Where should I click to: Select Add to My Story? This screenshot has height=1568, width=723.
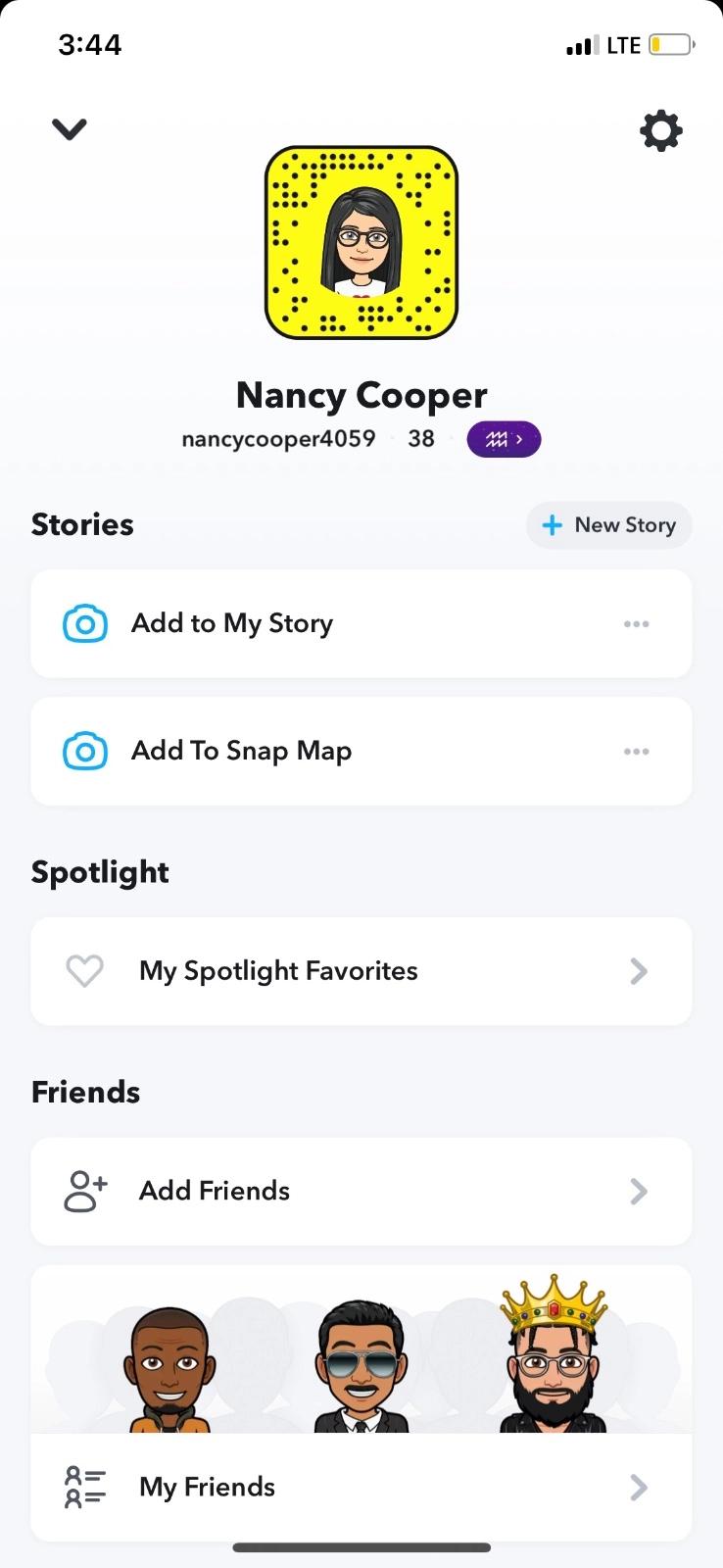(232, 623)
